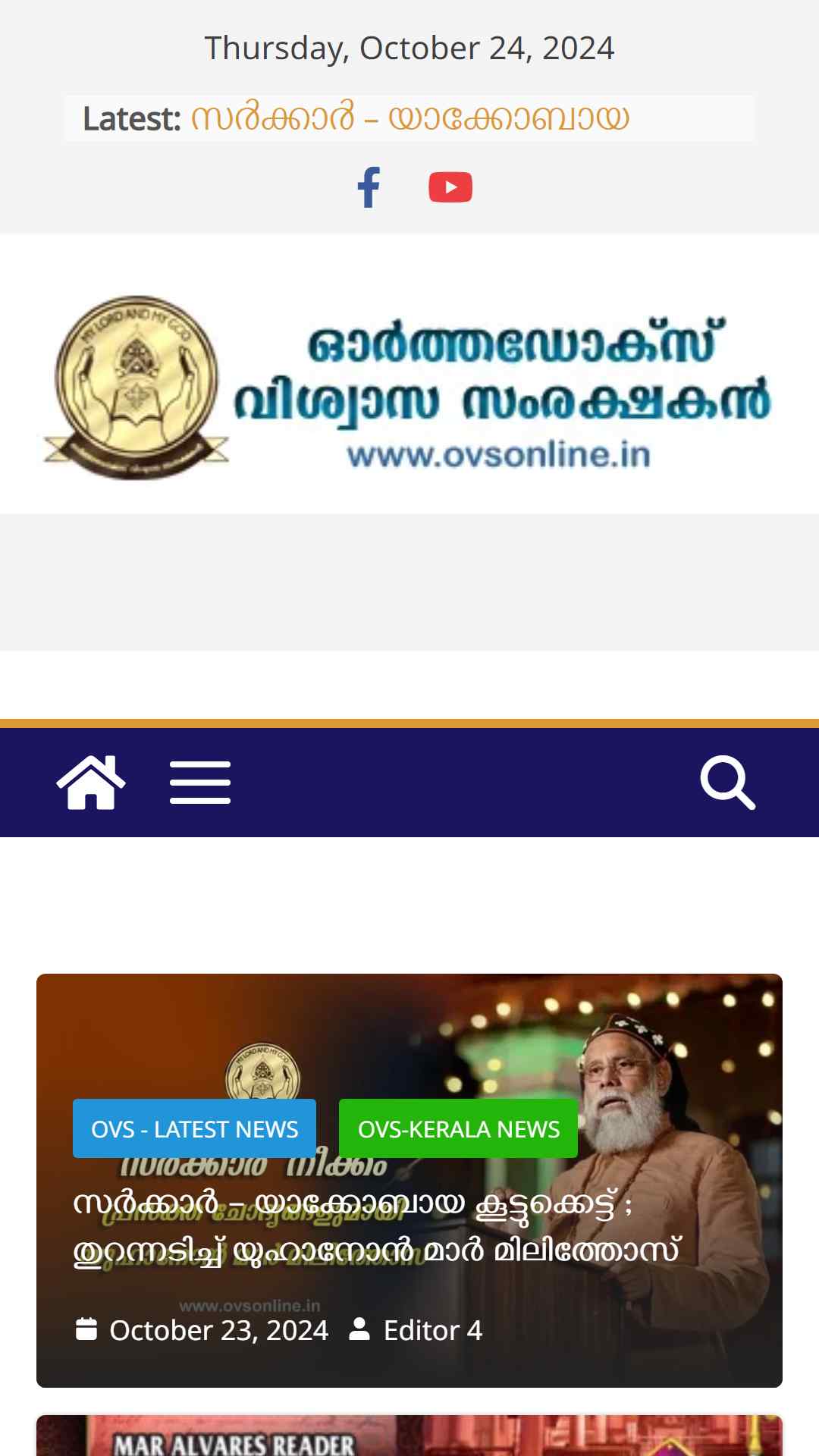Open the latest news ticker headline

pos(409,118)
